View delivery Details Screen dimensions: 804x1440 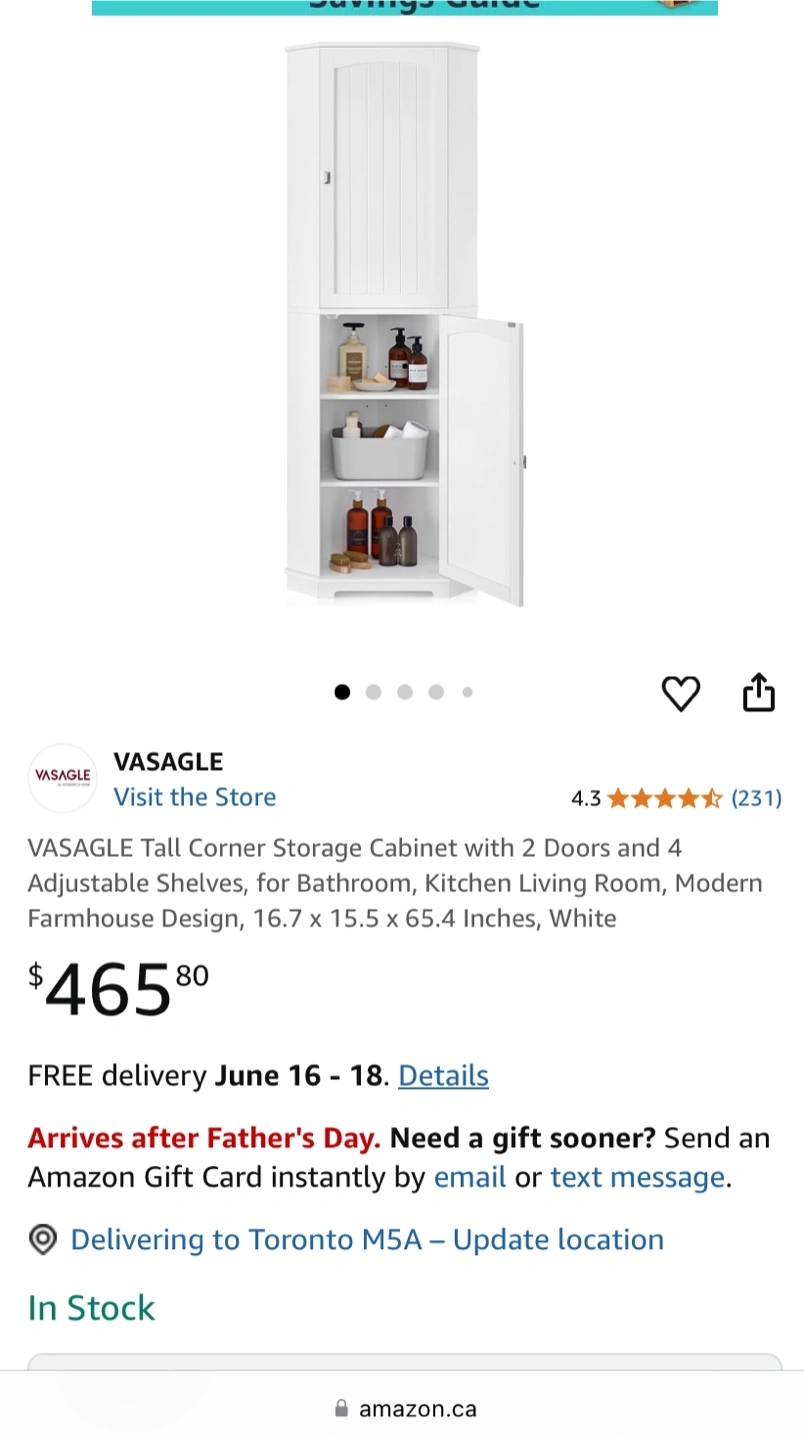tap(443, 1076)
